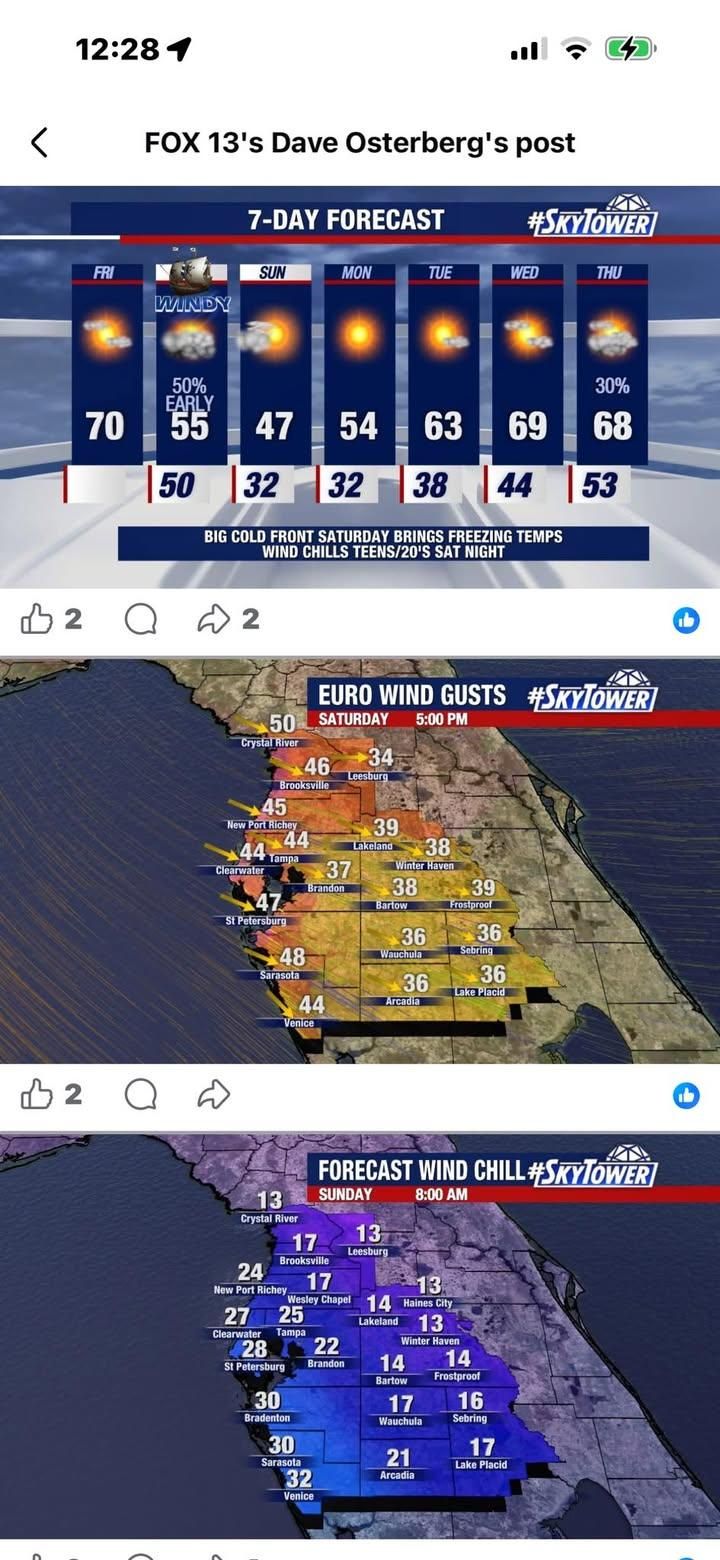Go back from Dave Osterberg's post
The height and width of the screenshot is (1560, 720).
point(40,143)
